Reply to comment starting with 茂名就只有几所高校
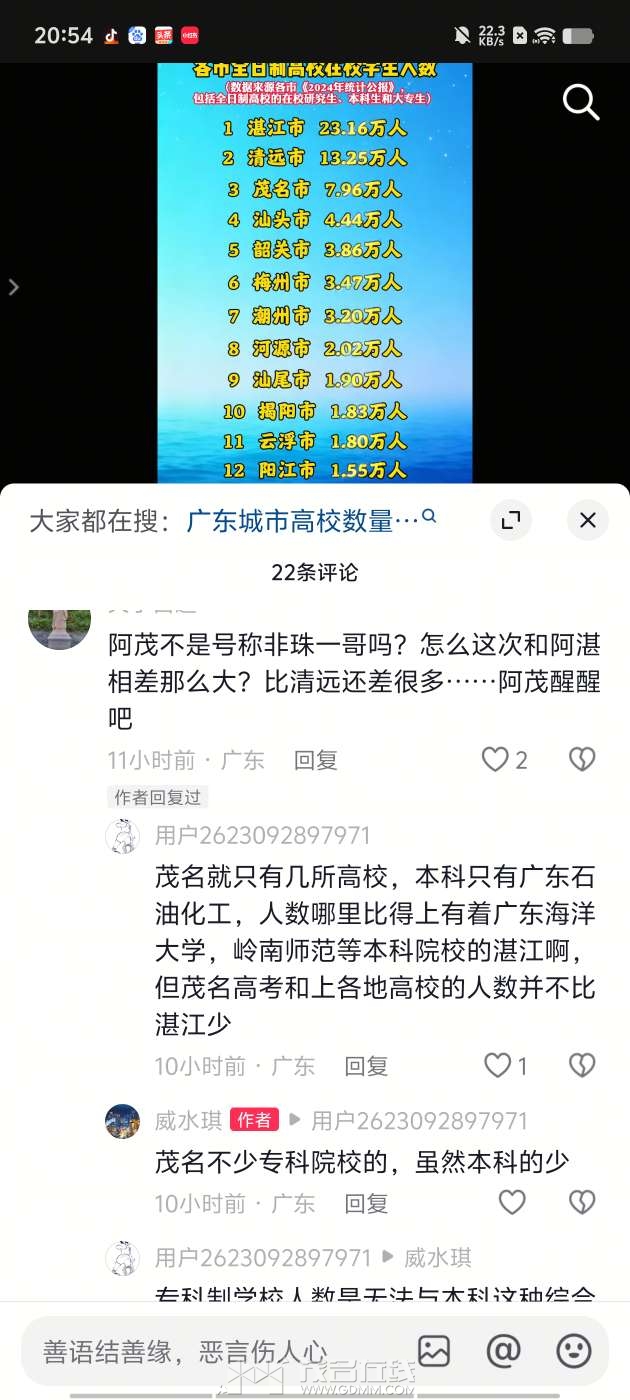 pos(366,1066)
